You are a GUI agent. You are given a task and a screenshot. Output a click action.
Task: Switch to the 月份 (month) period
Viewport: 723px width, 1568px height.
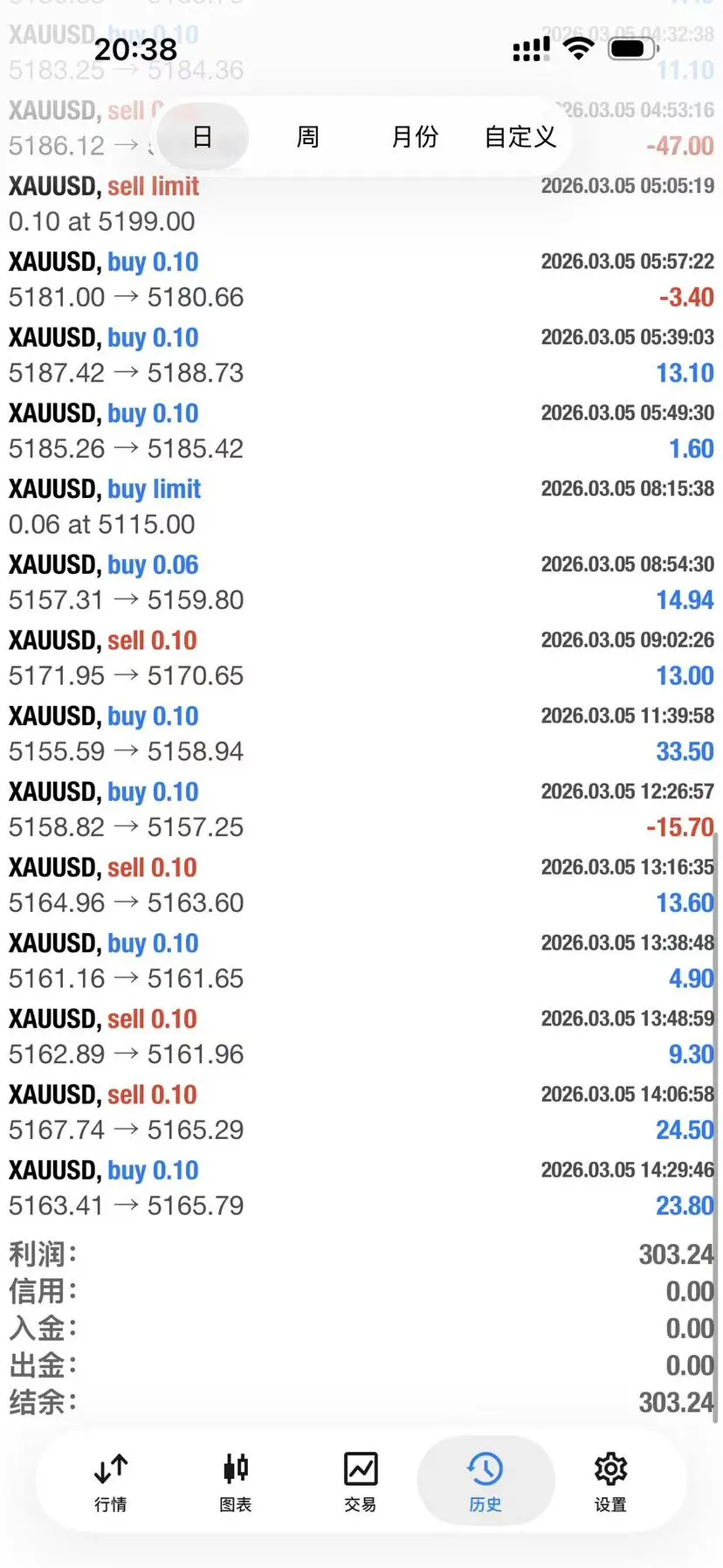pos(415,137)
